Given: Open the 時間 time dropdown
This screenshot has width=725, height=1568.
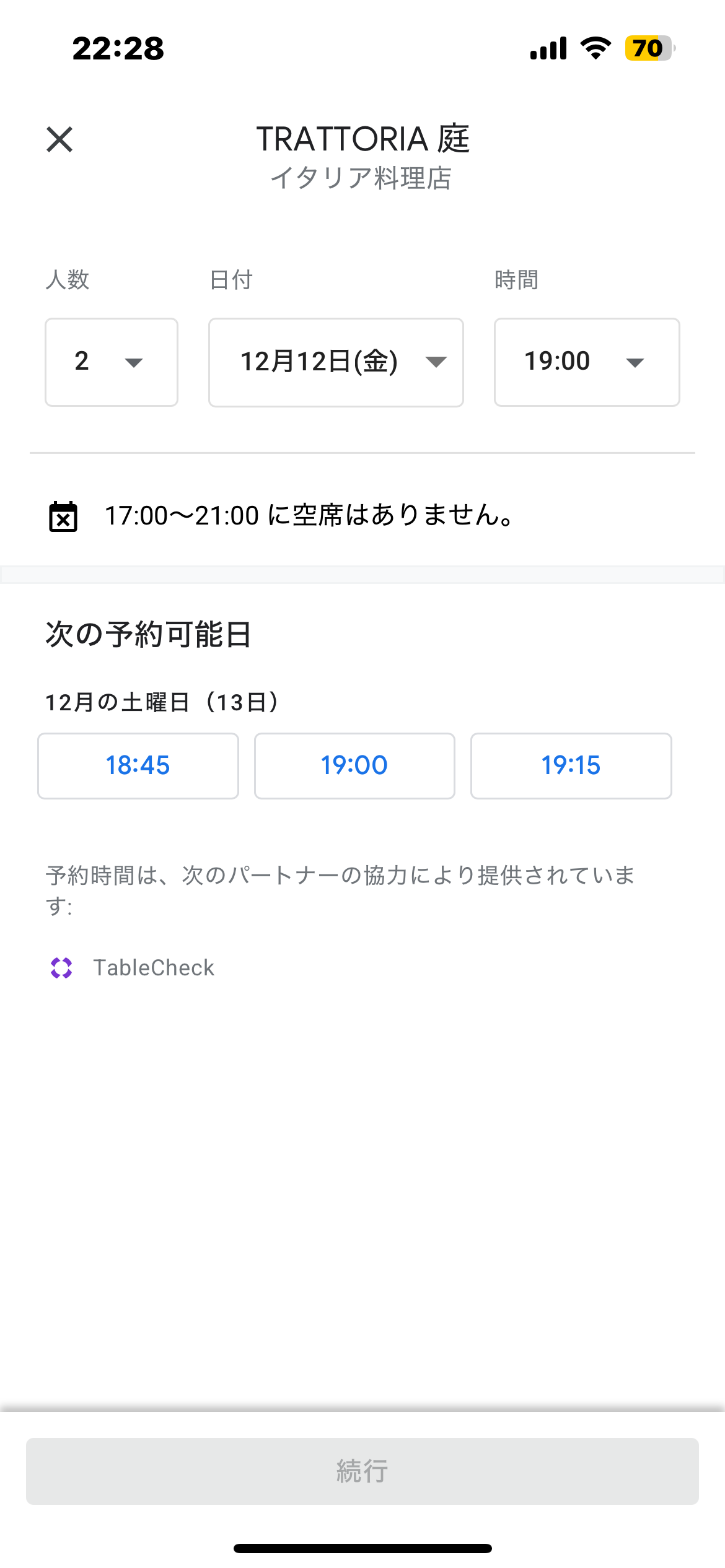Looking at the screenshot, I should pyautogui.click(x=586, y=362).
